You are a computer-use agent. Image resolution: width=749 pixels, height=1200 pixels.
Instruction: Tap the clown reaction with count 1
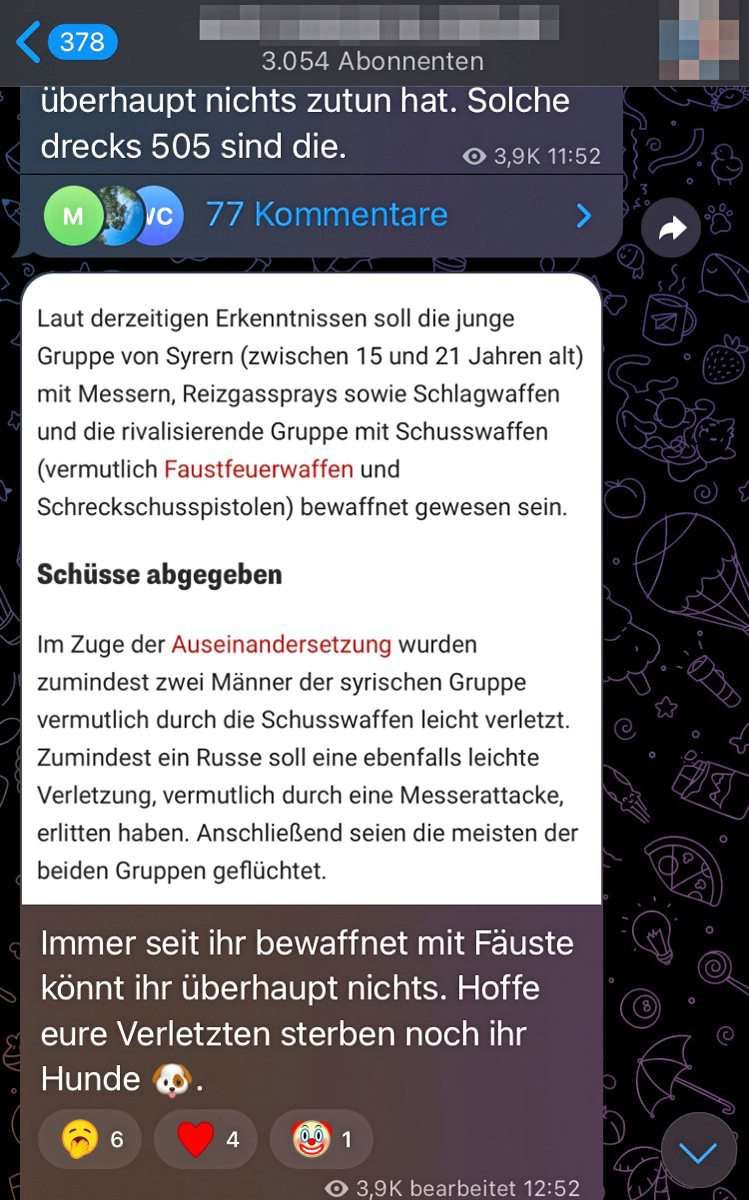click(x=320, y=1138)
